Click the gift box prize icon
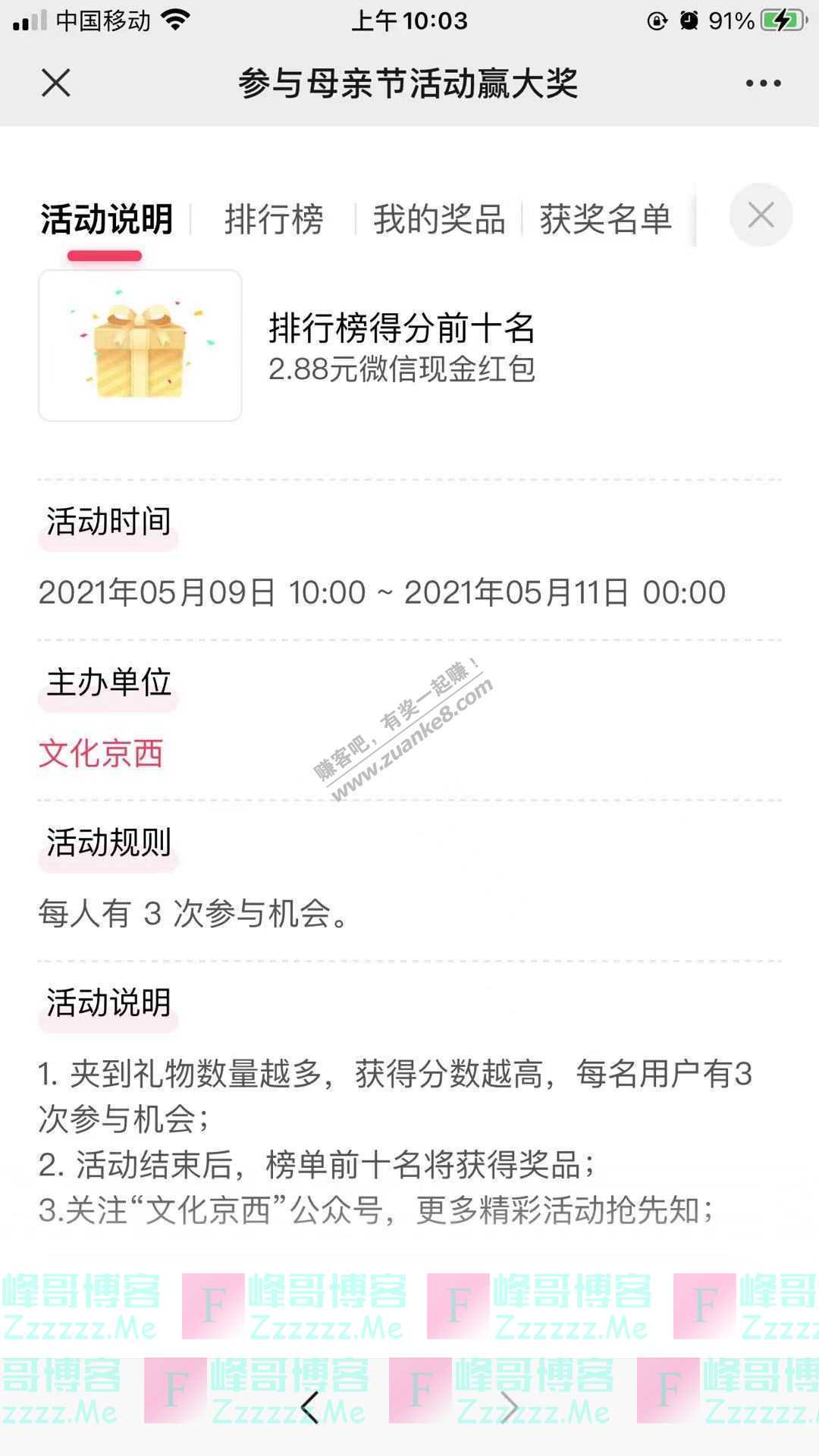Screen dimensions: 819x1456 [x=139, y=347]
